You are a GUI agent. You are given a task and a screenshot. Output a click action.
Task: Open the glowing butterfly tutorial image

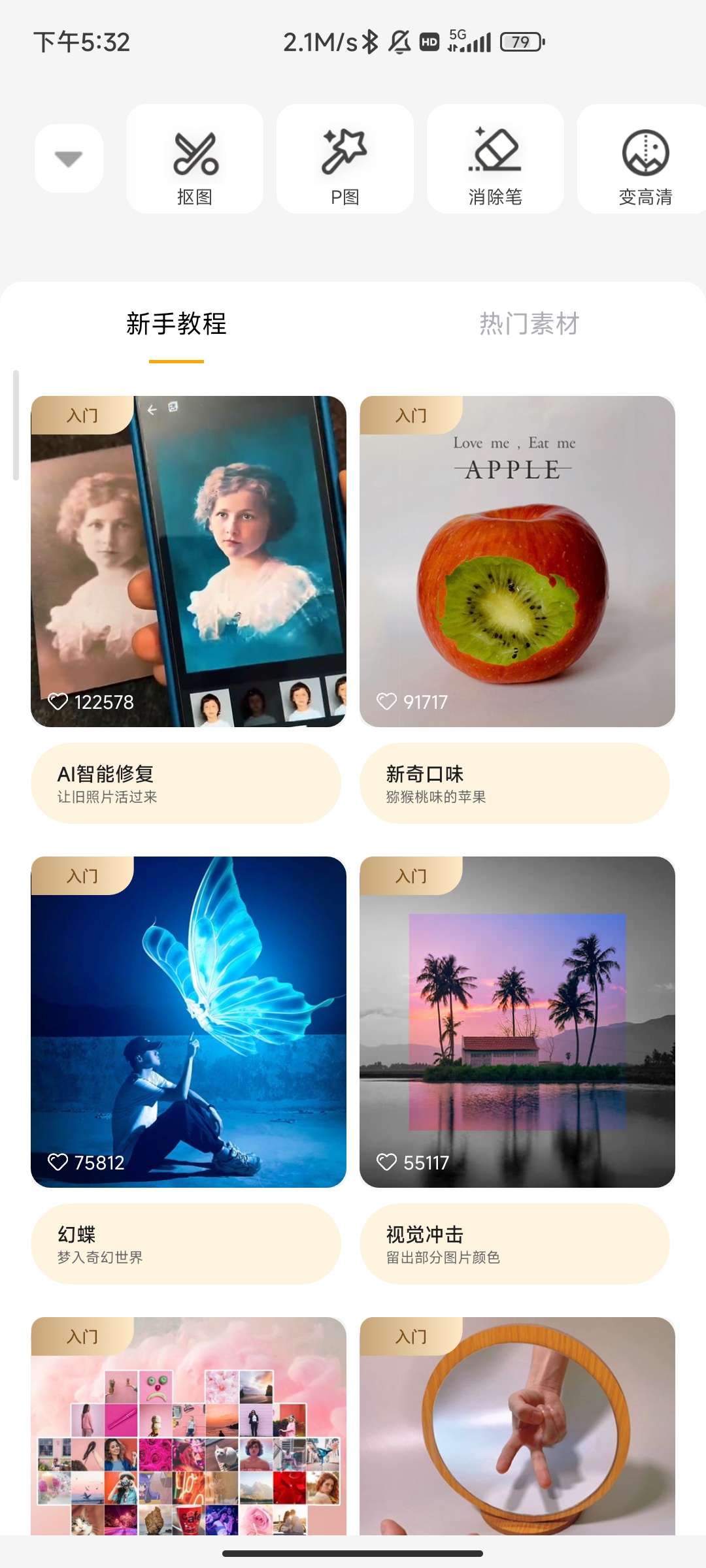pos(188,1022)
